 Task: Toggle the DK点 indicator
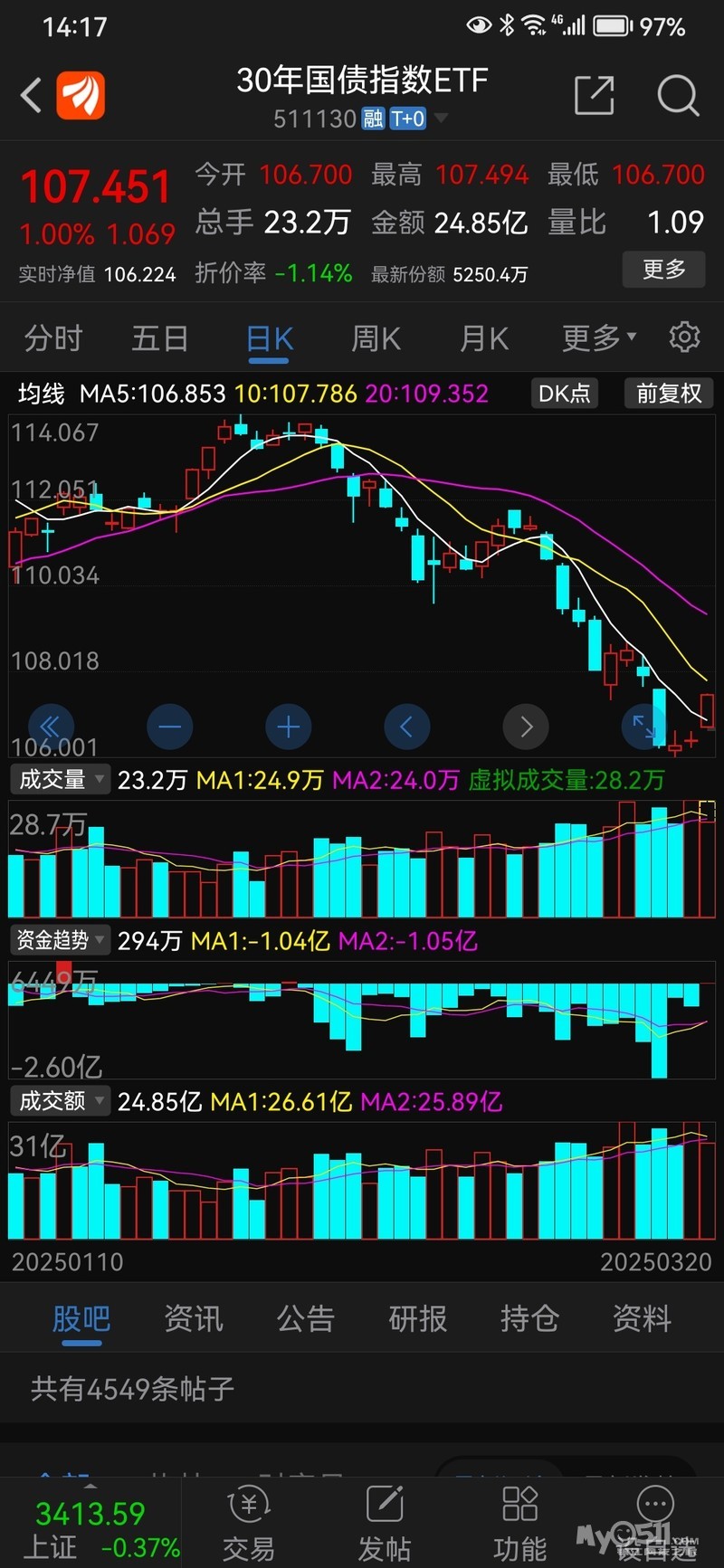coord(564,394)
